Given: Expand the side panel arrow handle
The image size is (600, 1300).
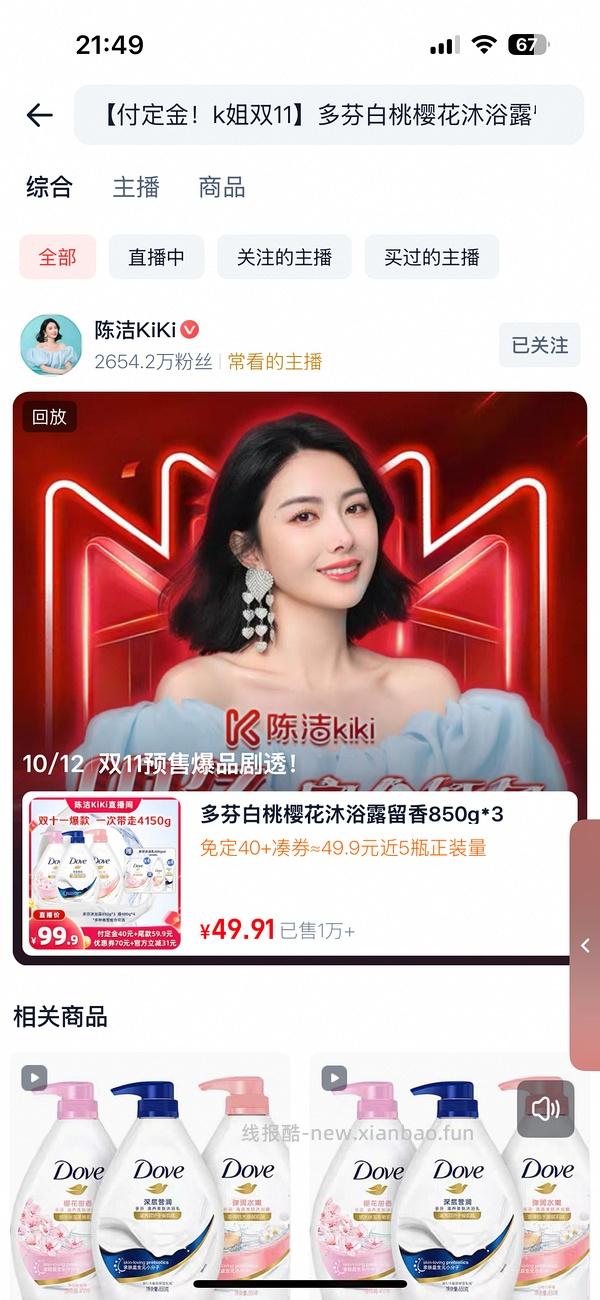Looking at the screenshot, I should coord(585,945).
